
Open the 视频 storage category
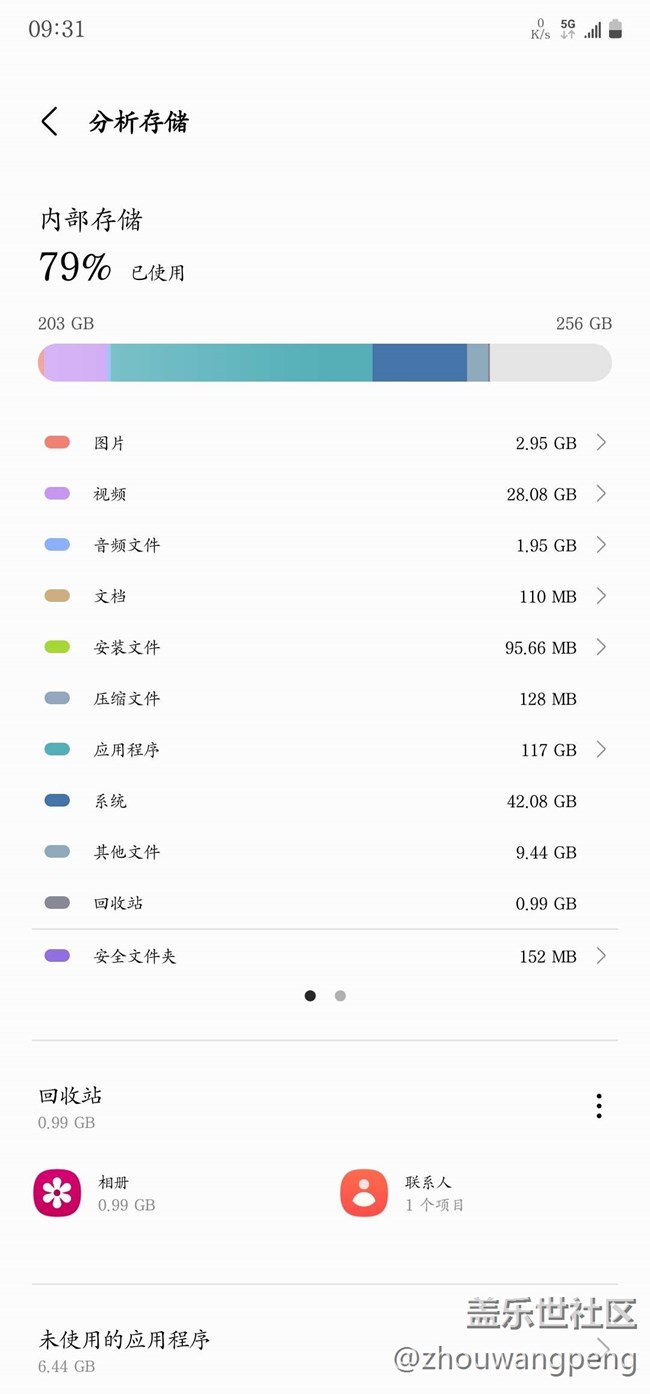pos(324,494)
